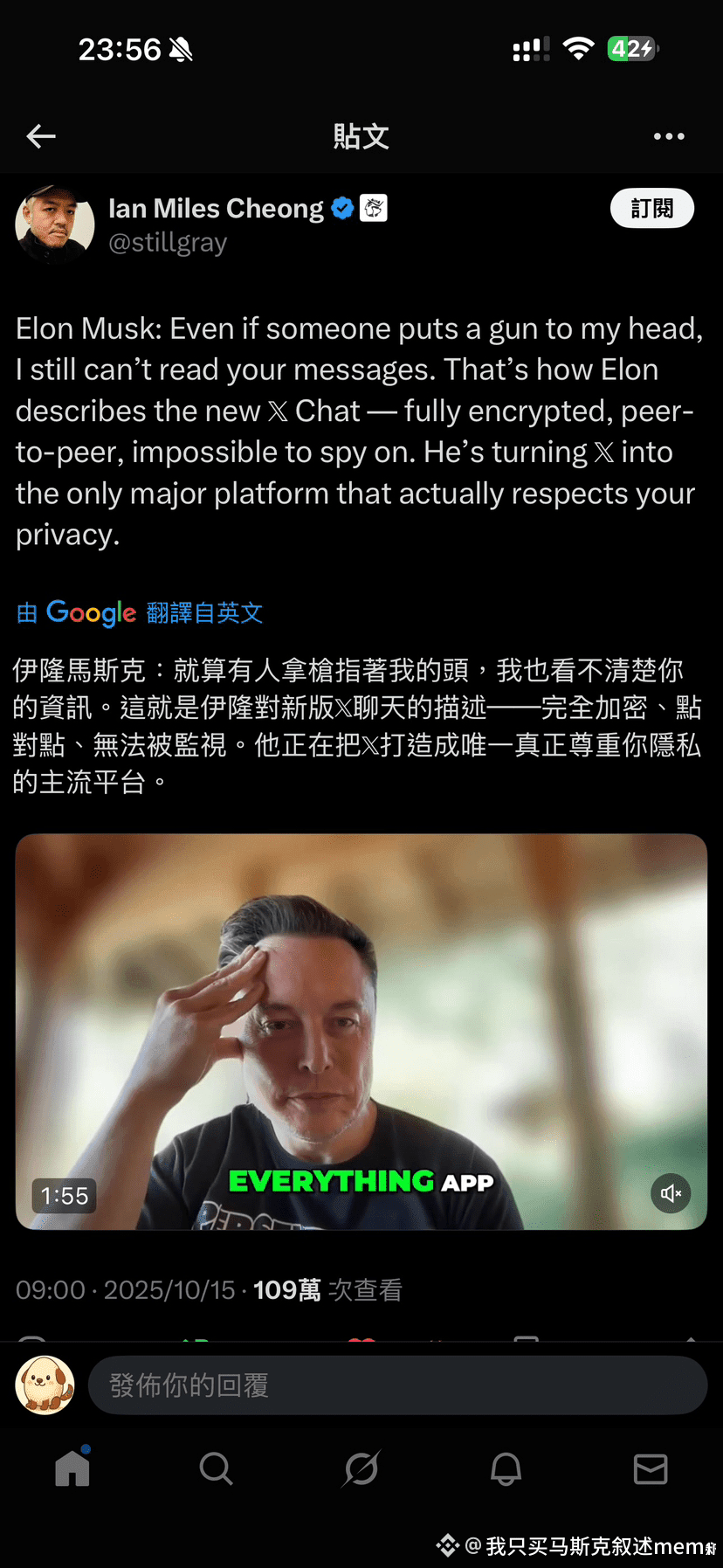View the affiliate badge next to name
Viewport: 723px width, 1568px height.
click(374, 208)
